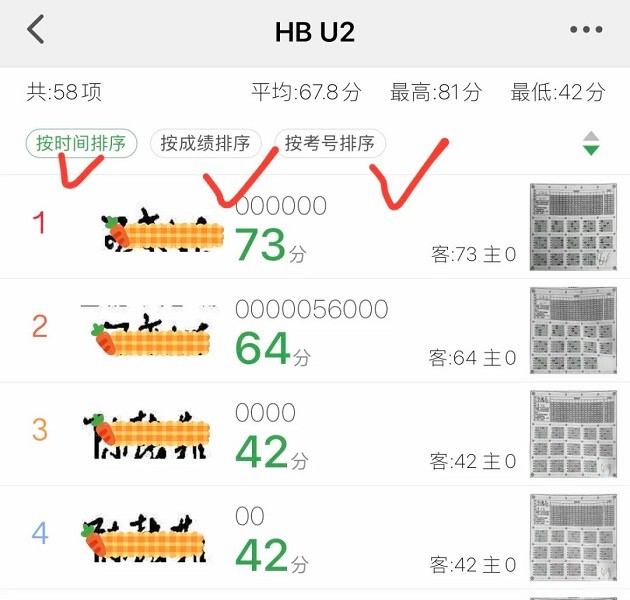Toggle ascending/descending order arrows
The image size is (630, 600).
coord(591,144)
